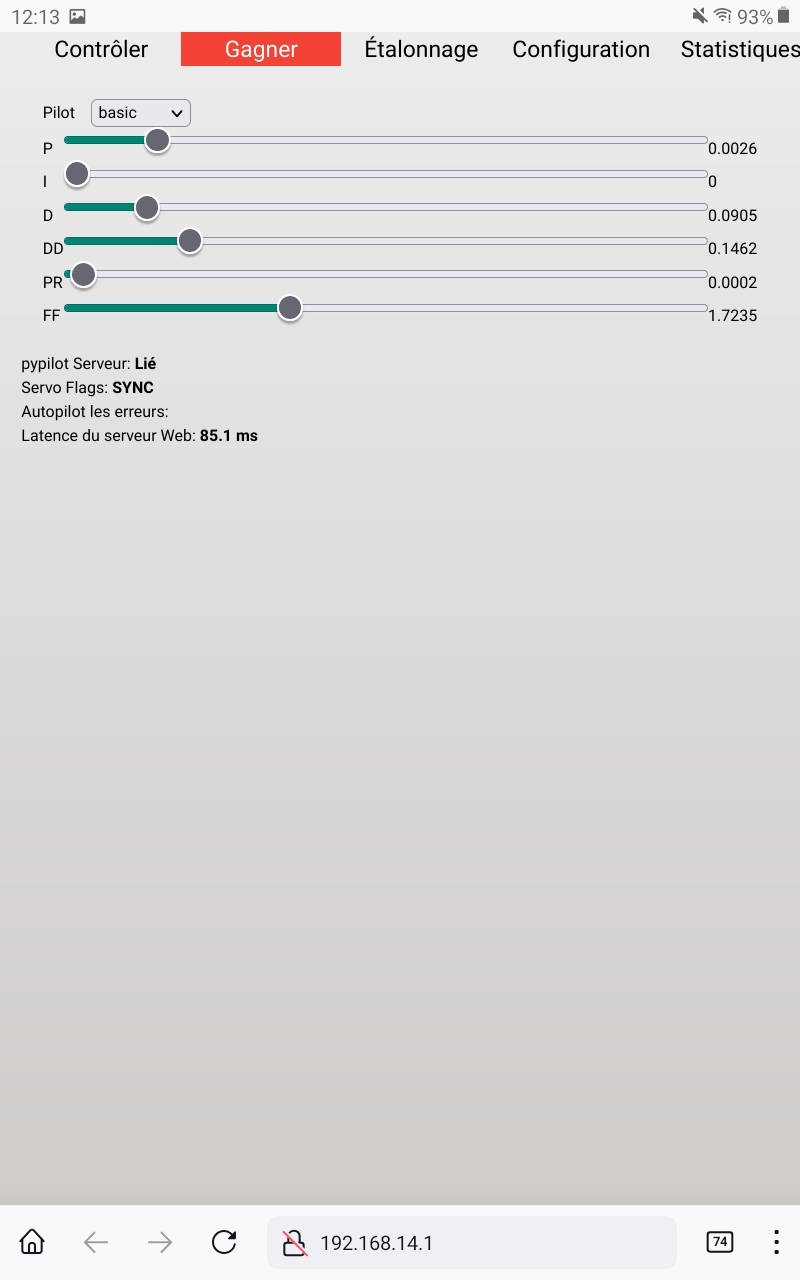The height and width of the screenshot is (1280, 800).
Task: Tap the PR gain slider
Action: [x=385, y=274]
